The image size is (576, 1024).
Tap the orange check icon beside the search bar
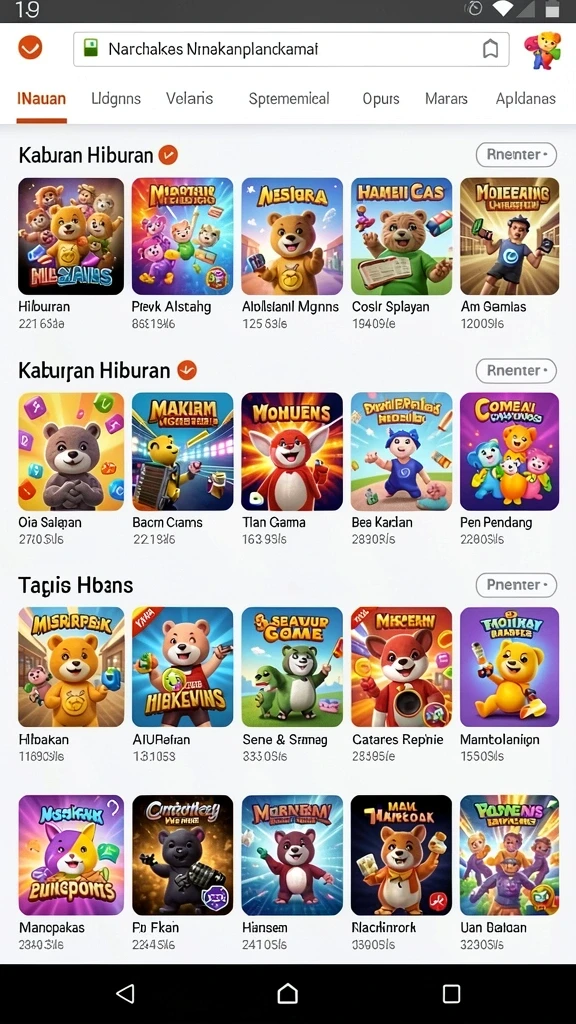click(x=30, y=48)
